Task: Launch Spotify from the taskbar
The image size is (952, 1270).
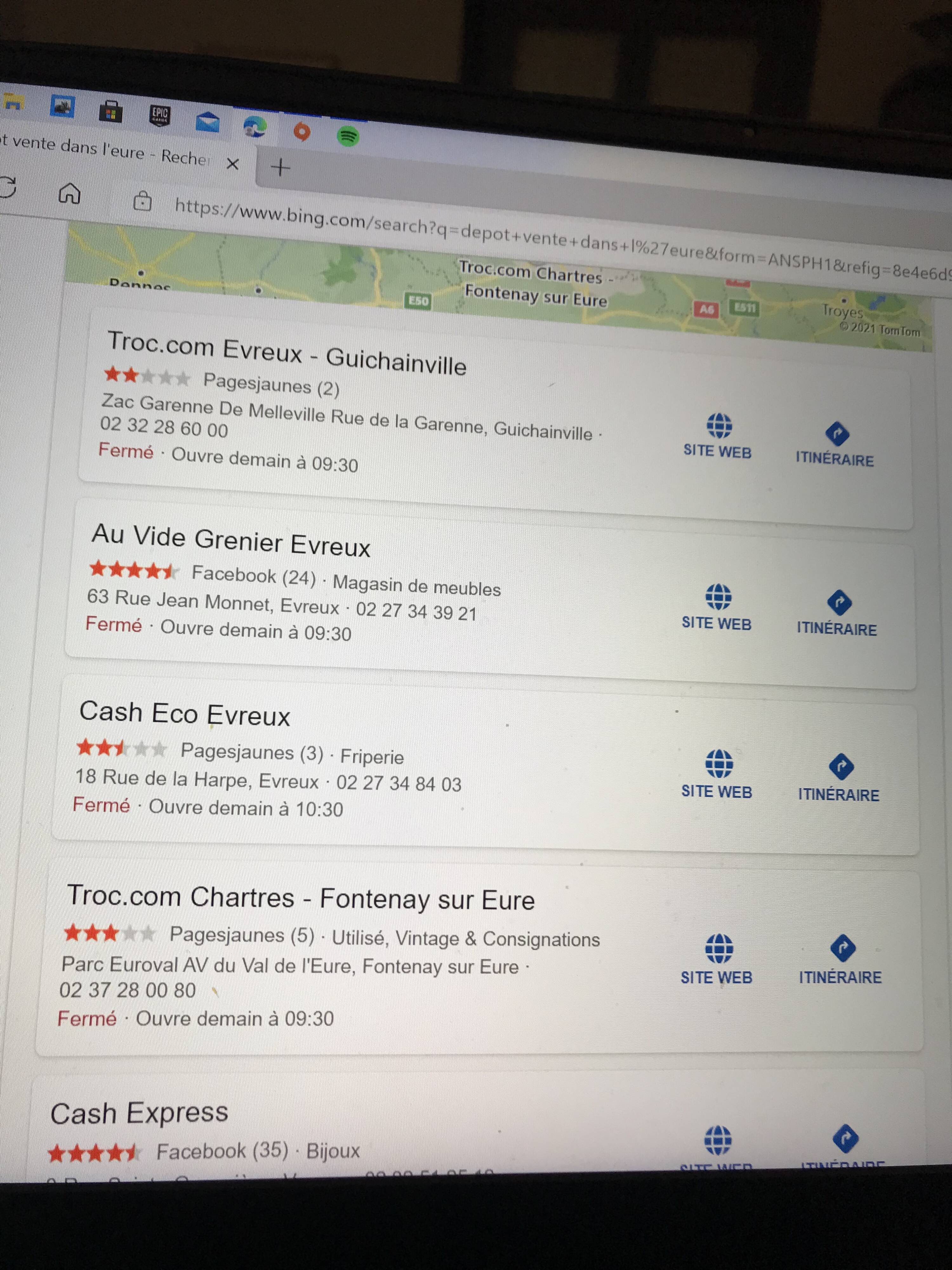Action: (x=348, y=136)
